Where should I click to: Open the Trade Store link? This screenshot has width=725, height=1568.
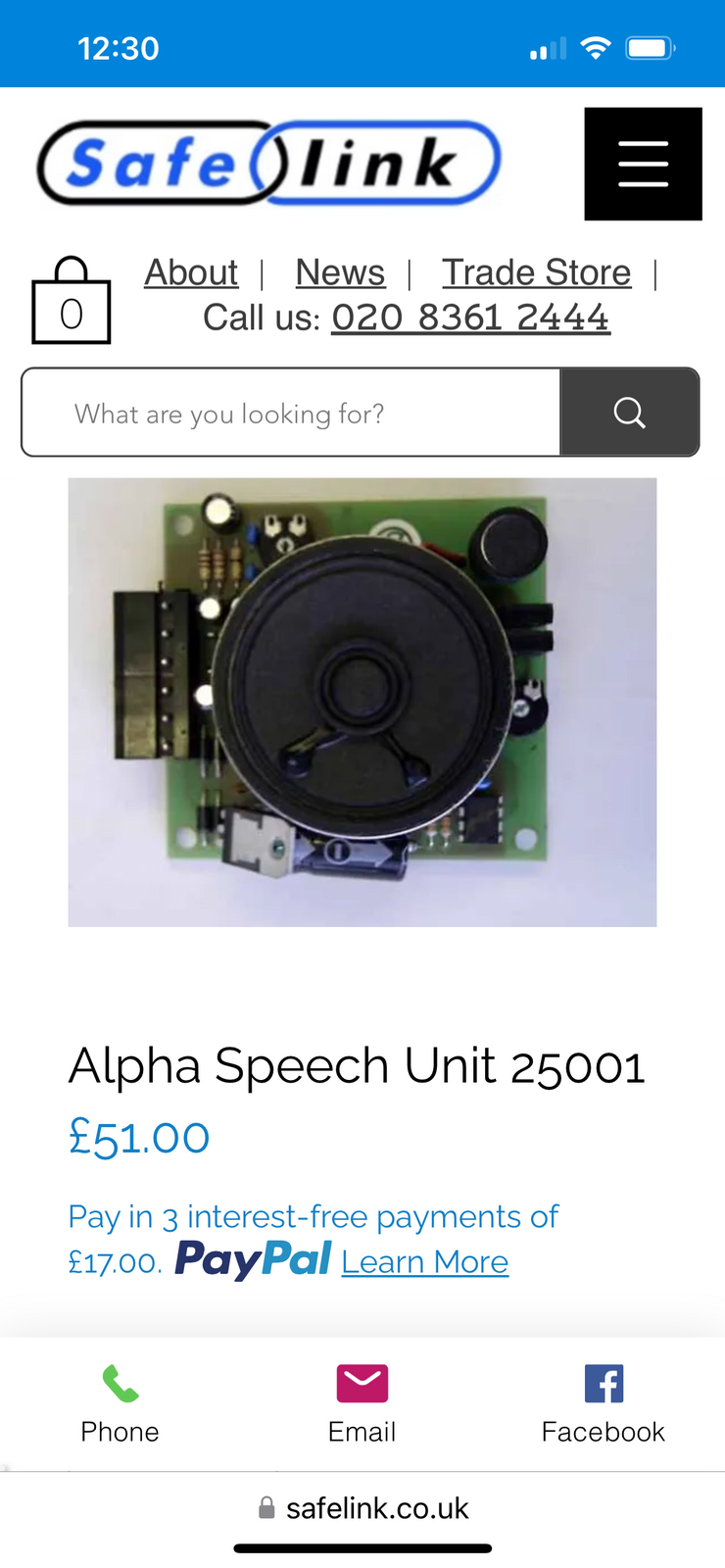click(536, 272)
